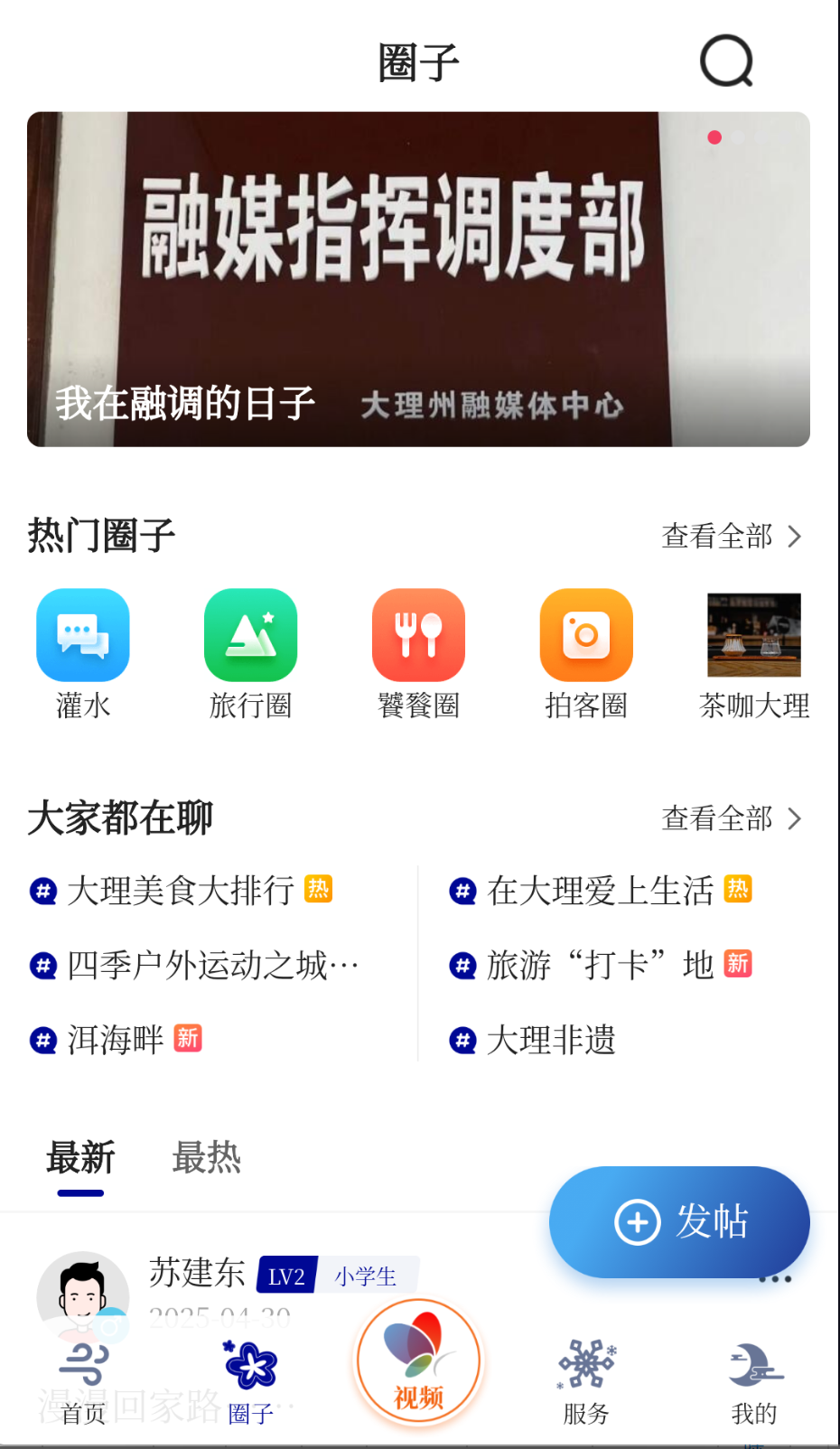
Task: Expand 查看全部 next to 热门圈子
Action: pos(730,536)
